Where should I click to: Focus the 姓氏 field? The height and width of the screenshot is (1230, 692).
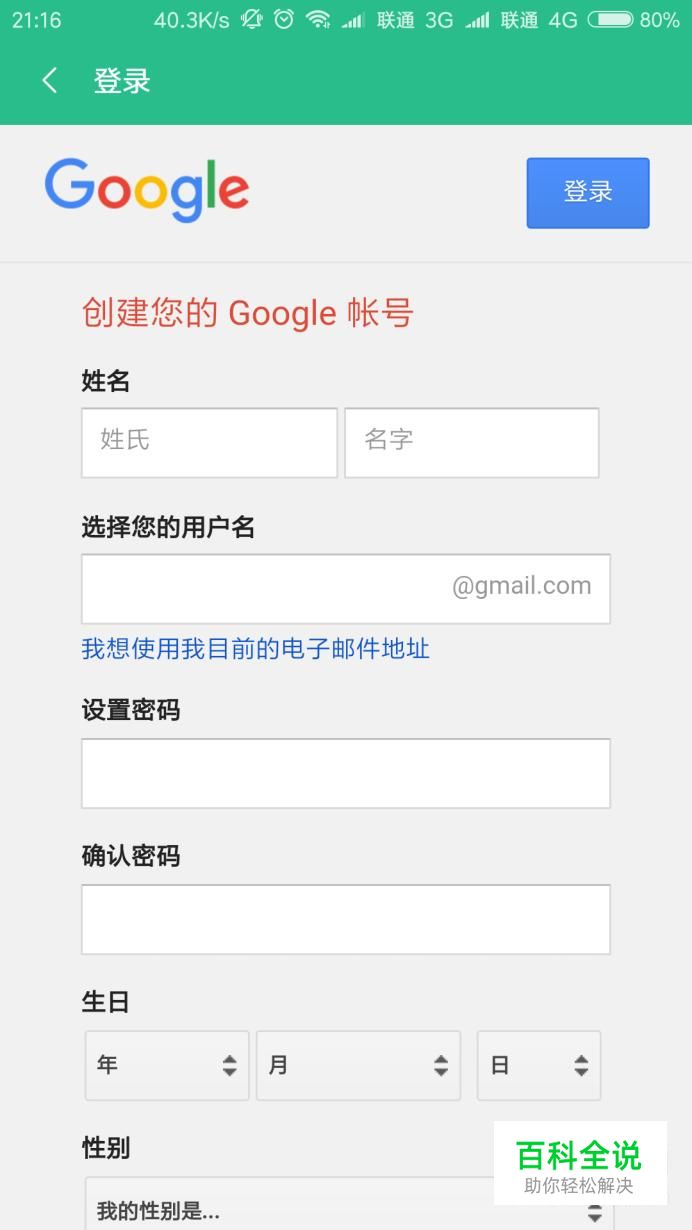(x=209, y=442)
